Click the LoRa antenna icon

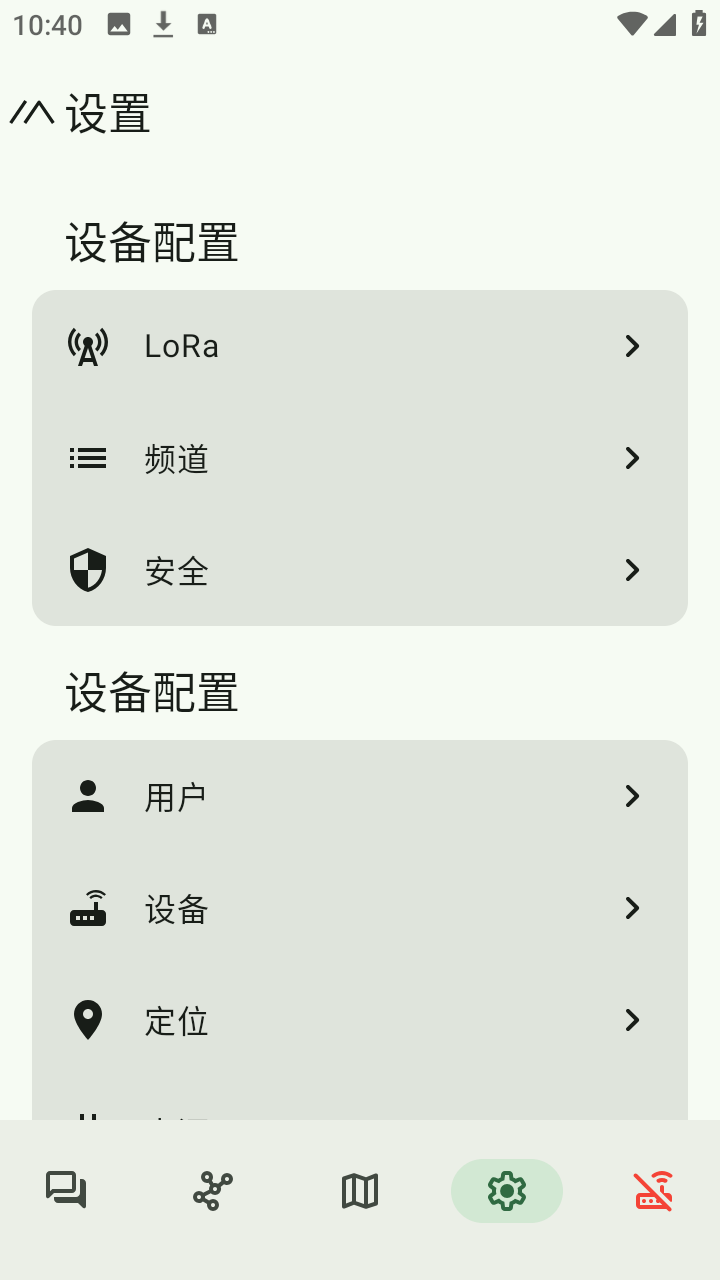click(87, 346)
